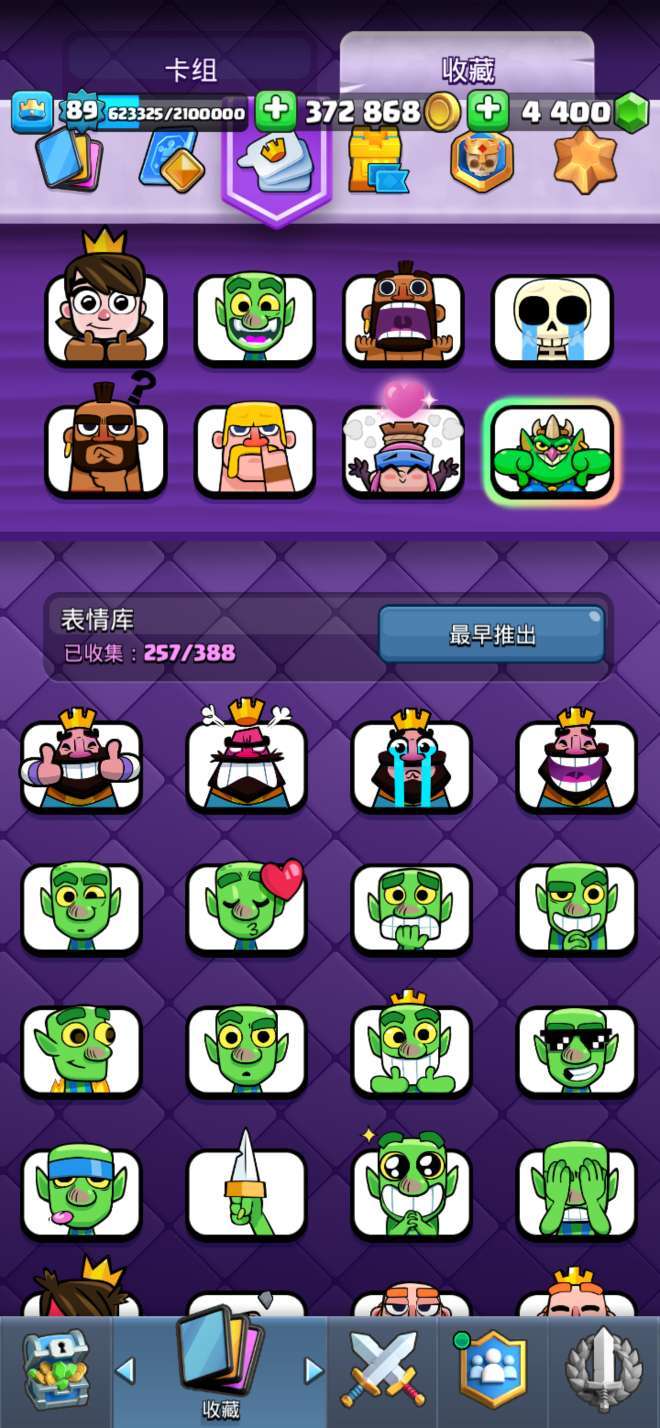Switch to the 卡组 tab
The height and width of the screenshot is (1428, 660).
191,69
